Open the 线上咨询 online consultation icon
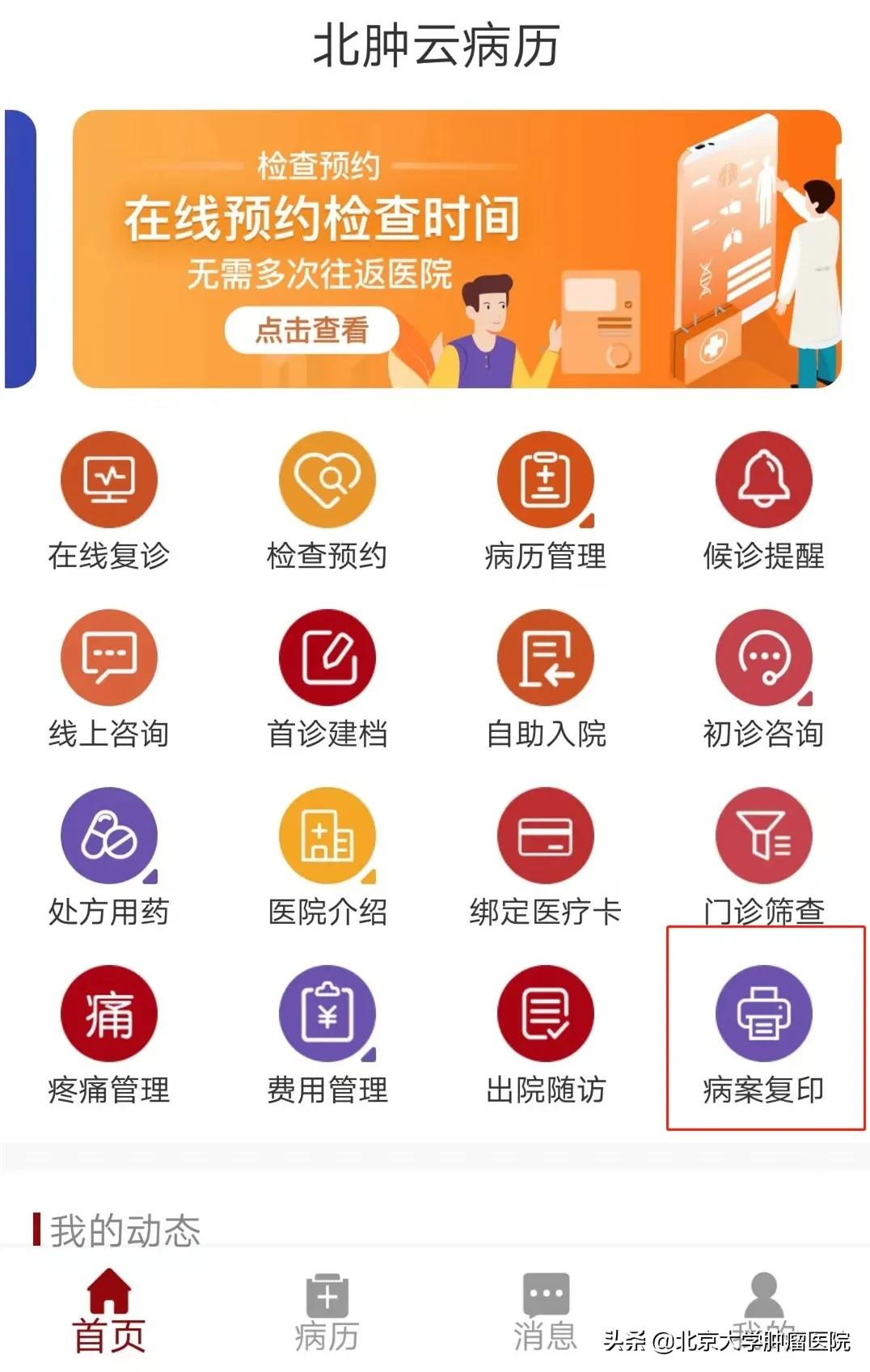The image size is (870, 1372). 108,658
